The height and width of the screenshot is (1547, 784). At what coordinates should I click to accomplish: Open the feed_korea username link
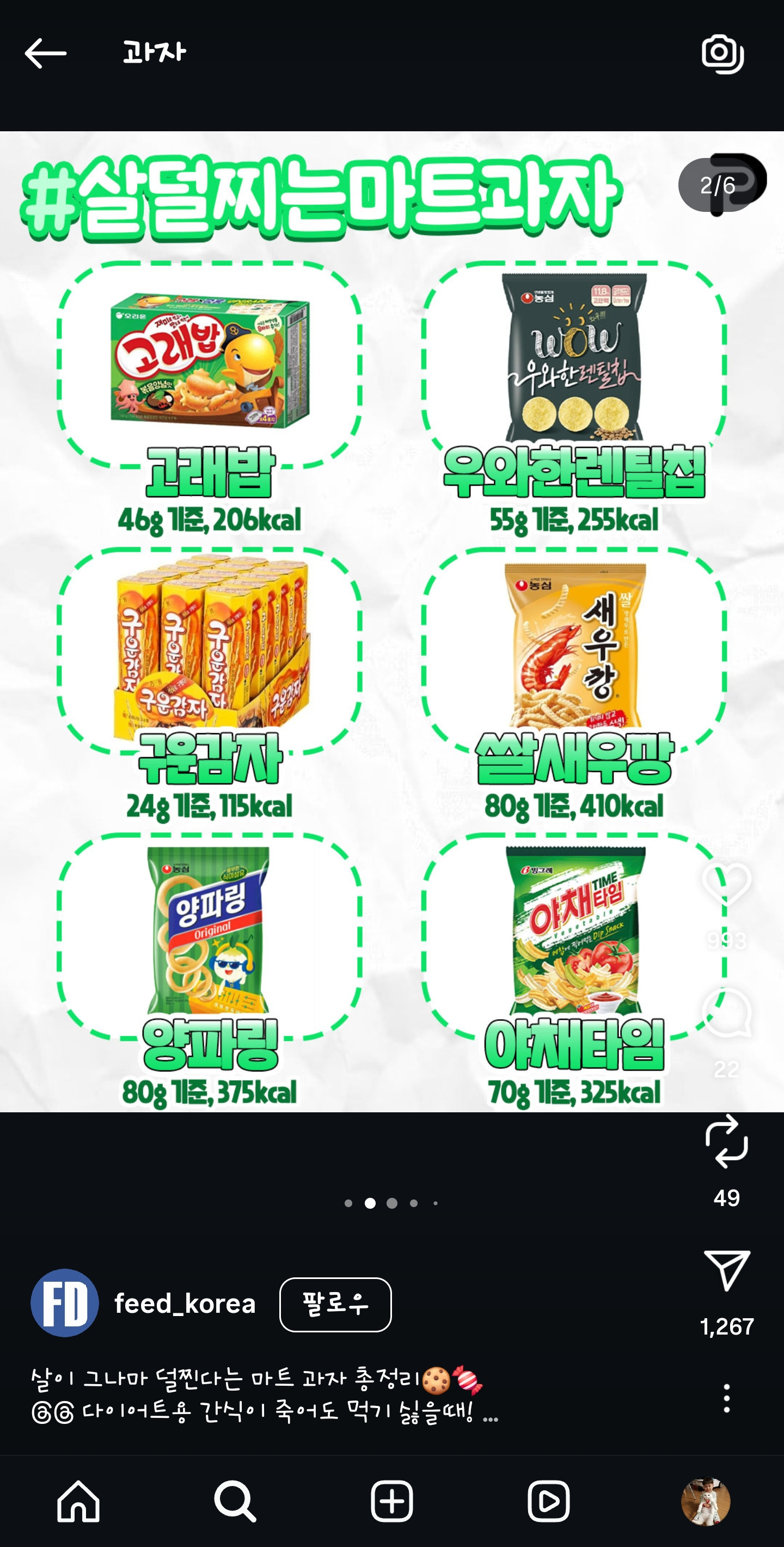(185, 1304)
